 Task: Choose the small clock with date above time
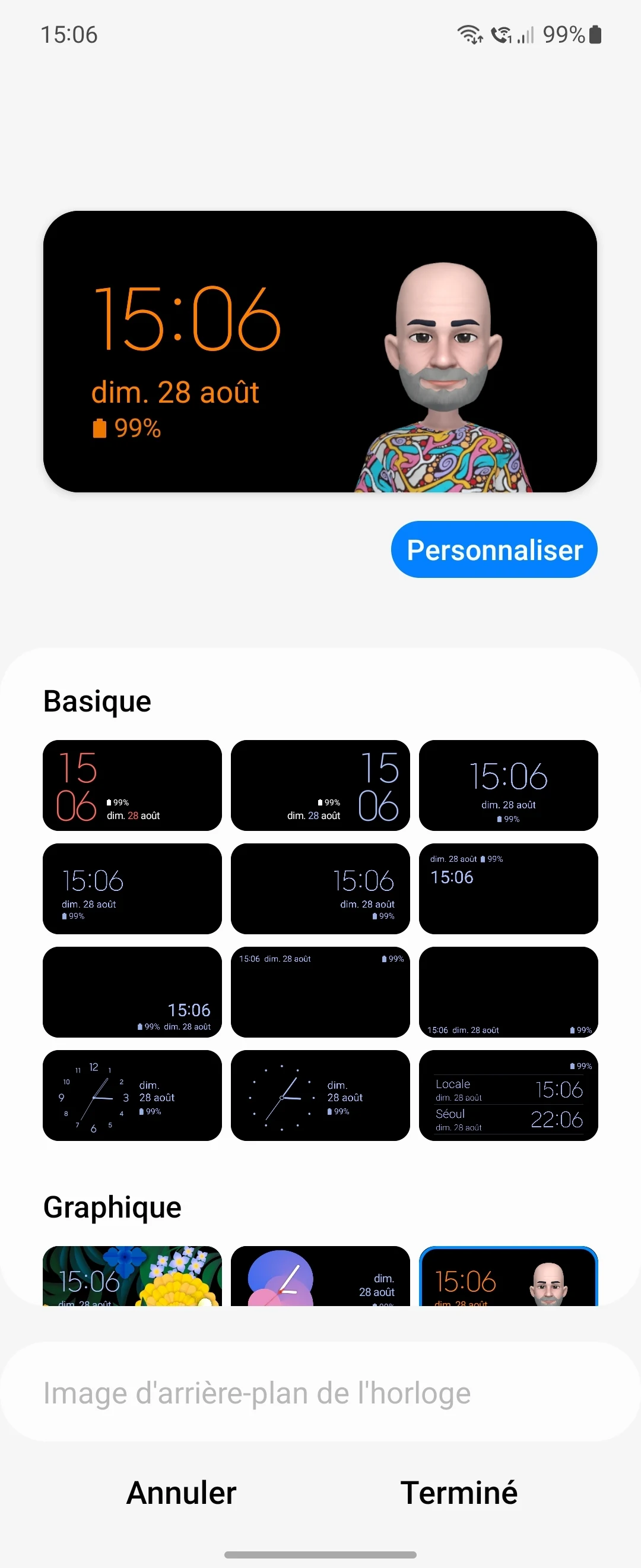[x=508, y=888]
